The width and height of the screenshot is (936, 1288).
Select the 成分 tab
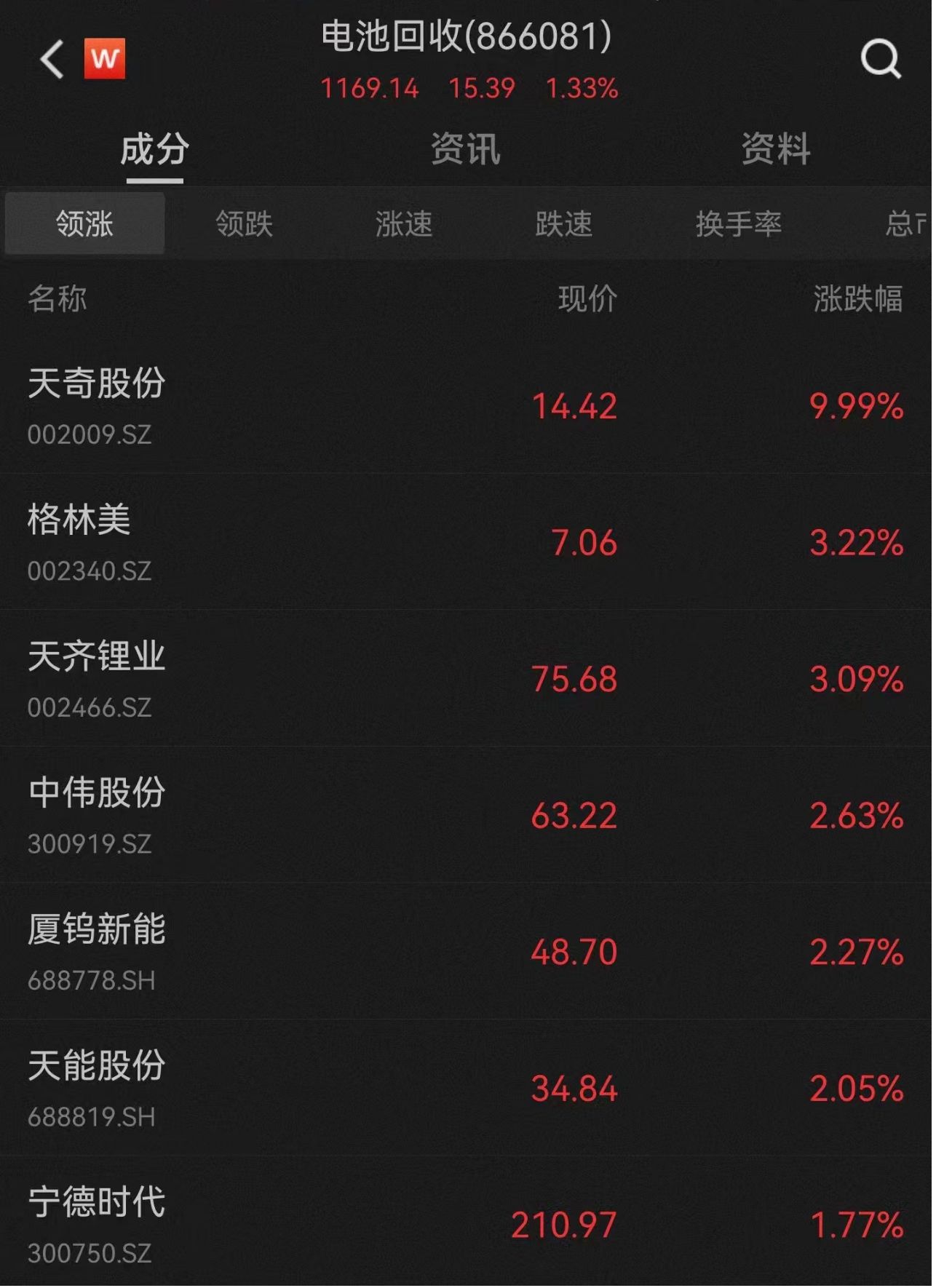tap(154, 150)
